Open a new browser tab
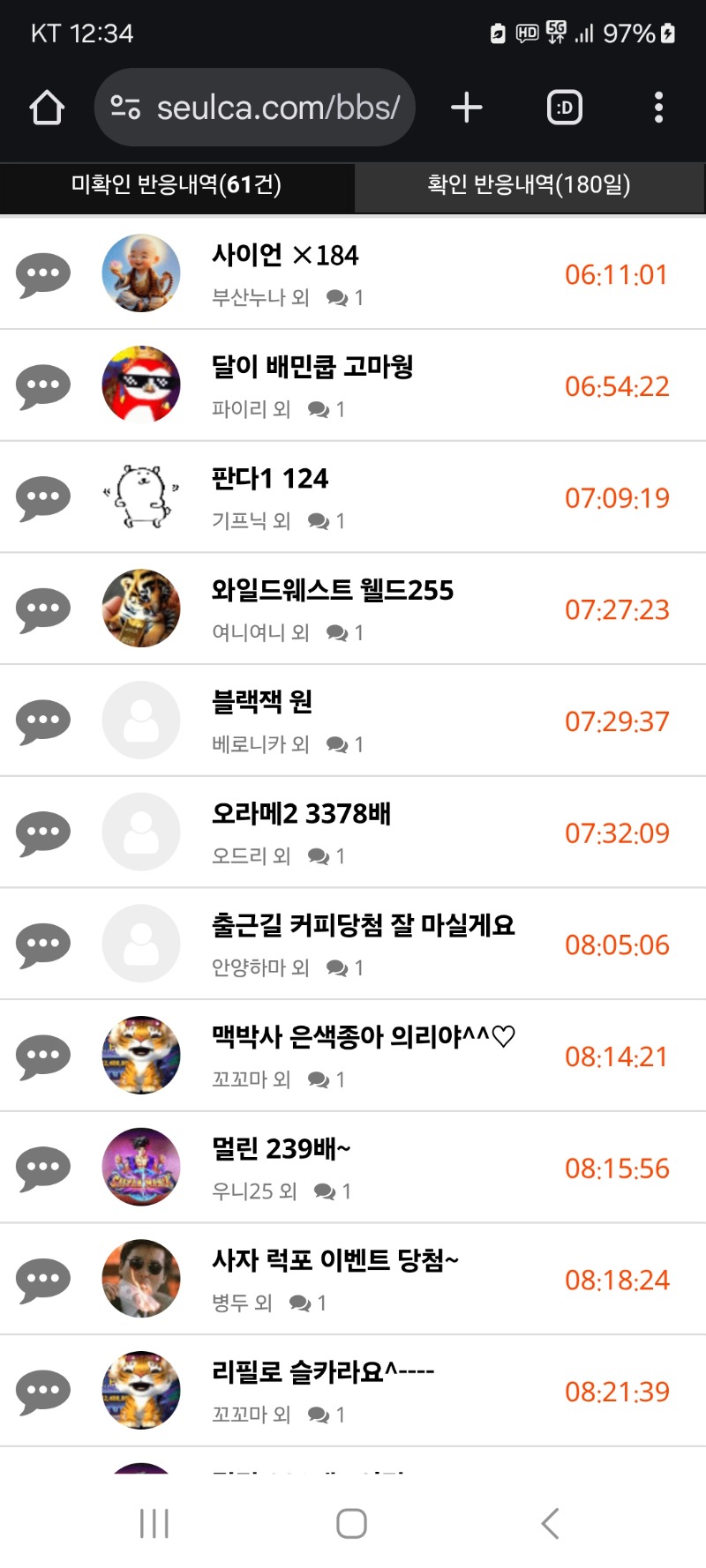Screen dimensions: 706x1568 (466, 108)
